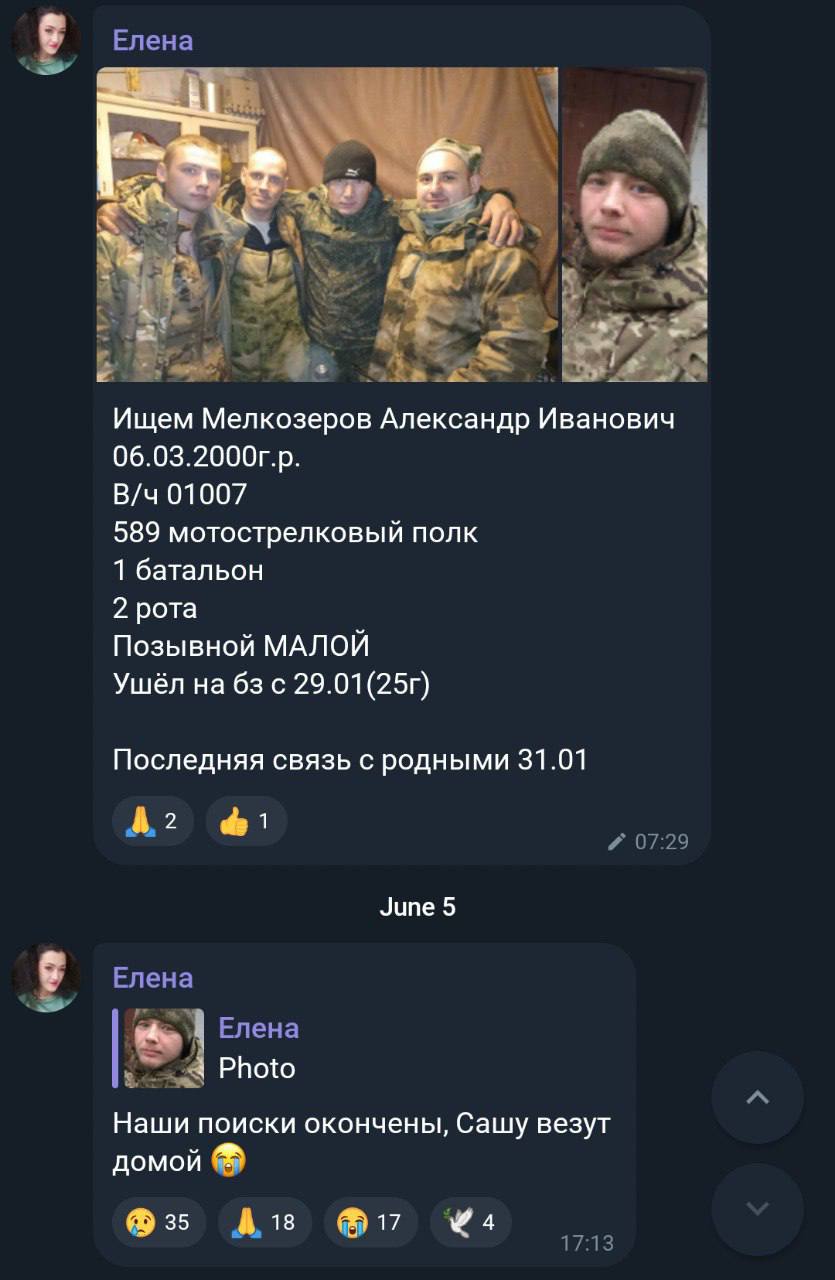Tap the dove reaction with 4
This screenshot has width=835, height=1280.
(470, 1222)
